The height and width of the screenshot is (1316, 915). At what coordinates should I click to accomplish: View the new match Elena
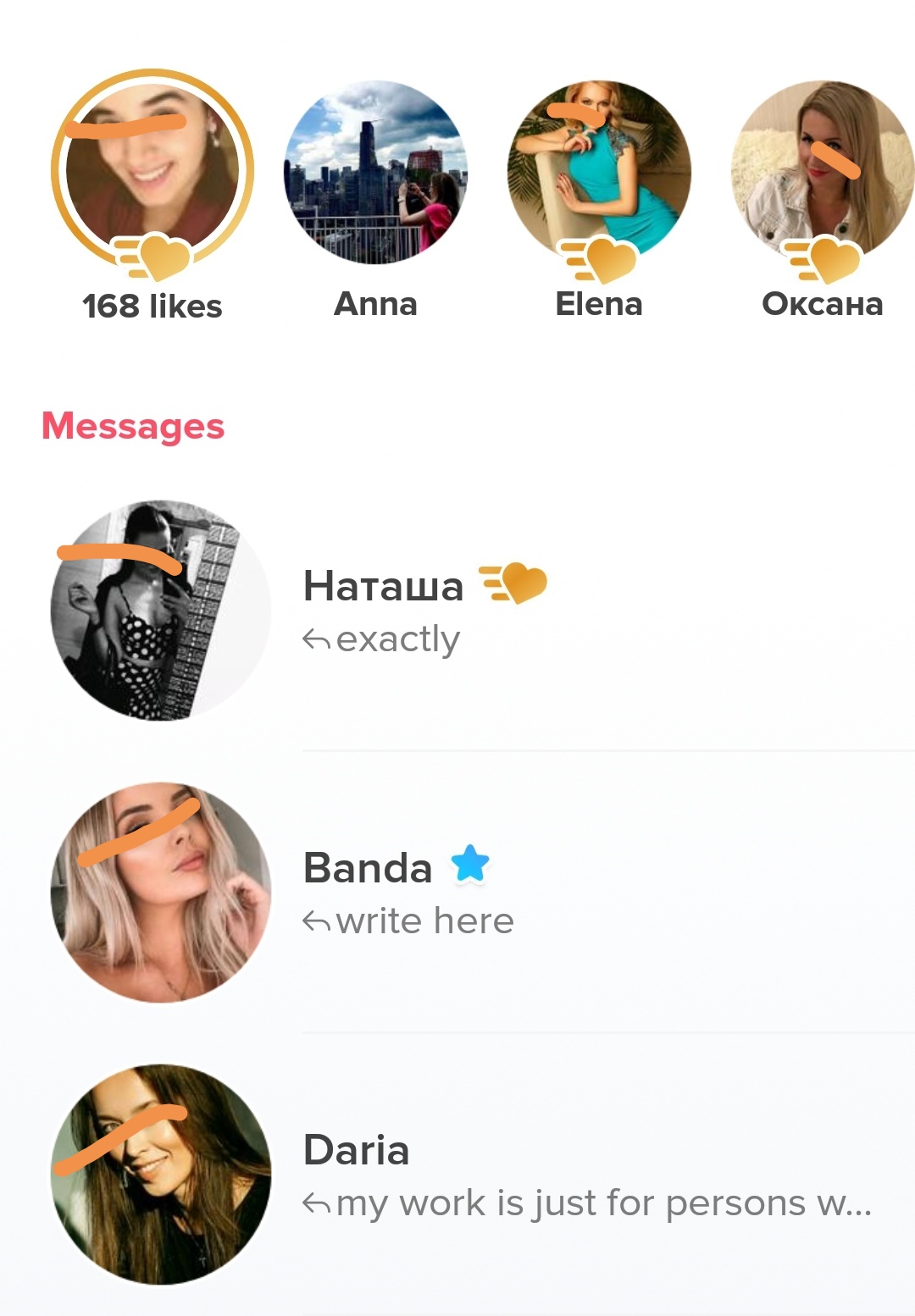(599, 171)
